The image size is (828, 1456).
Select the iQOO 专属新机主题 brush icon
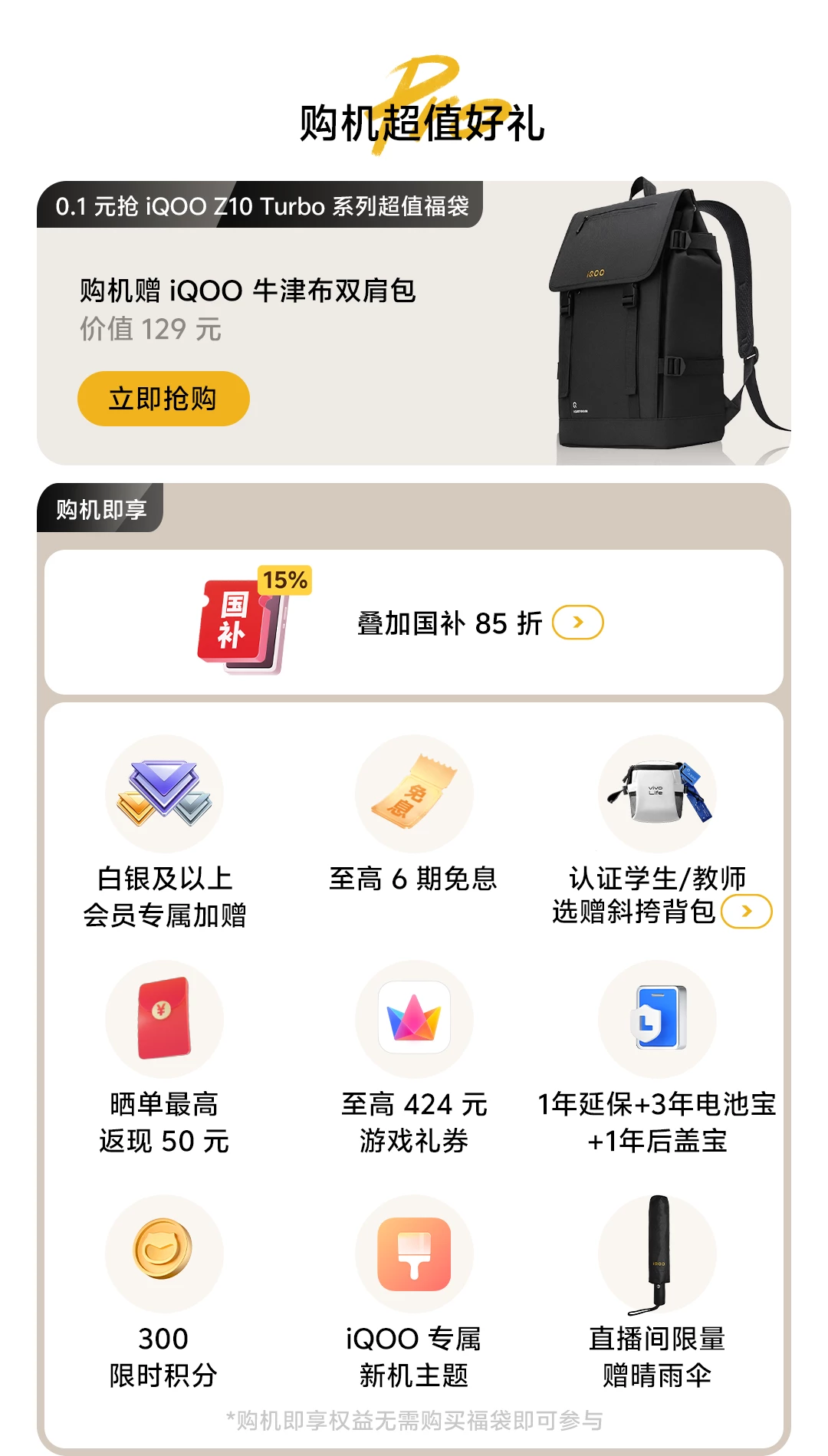tap(414, 1254)
